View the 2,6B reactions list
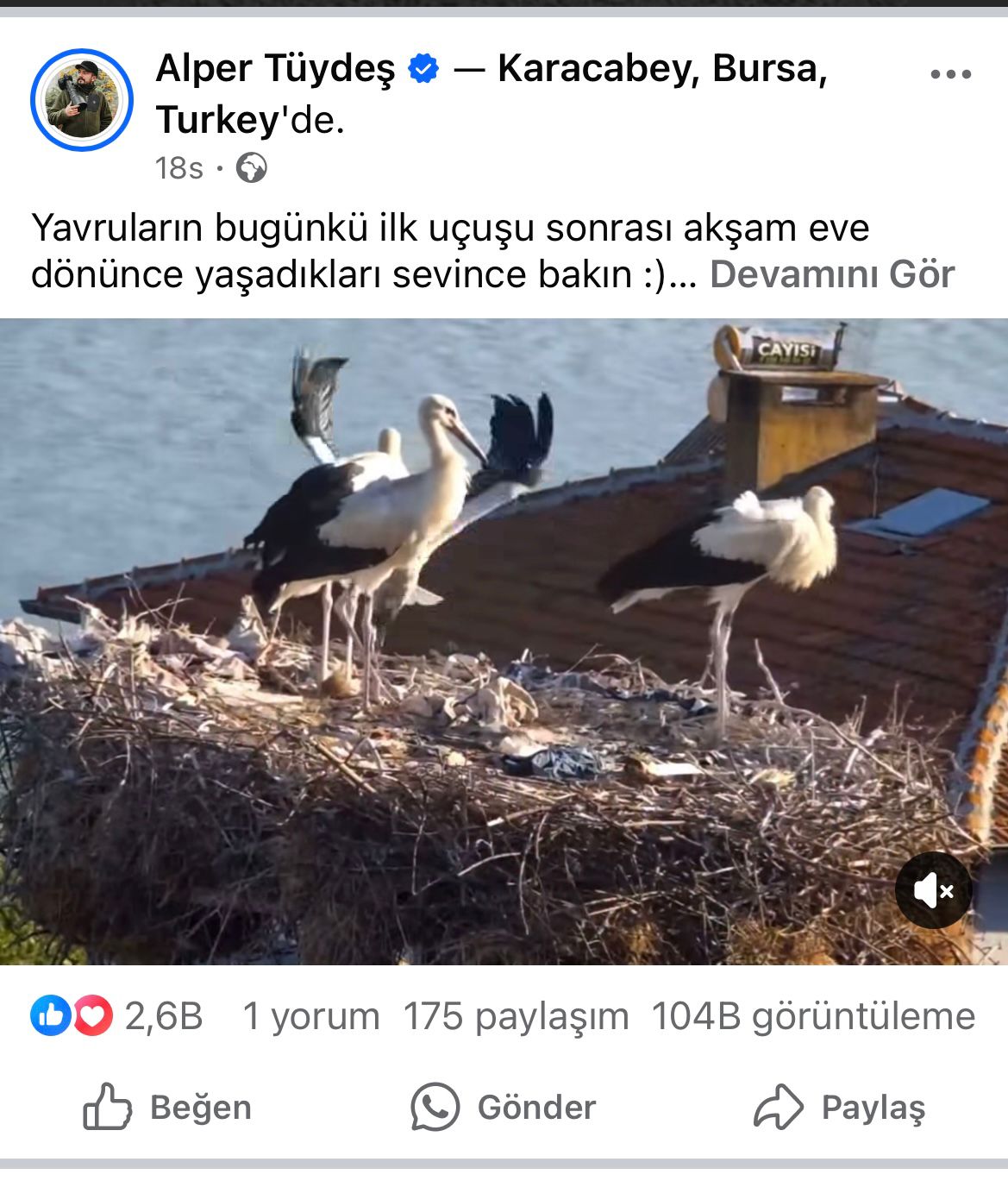 [117, 1016]
